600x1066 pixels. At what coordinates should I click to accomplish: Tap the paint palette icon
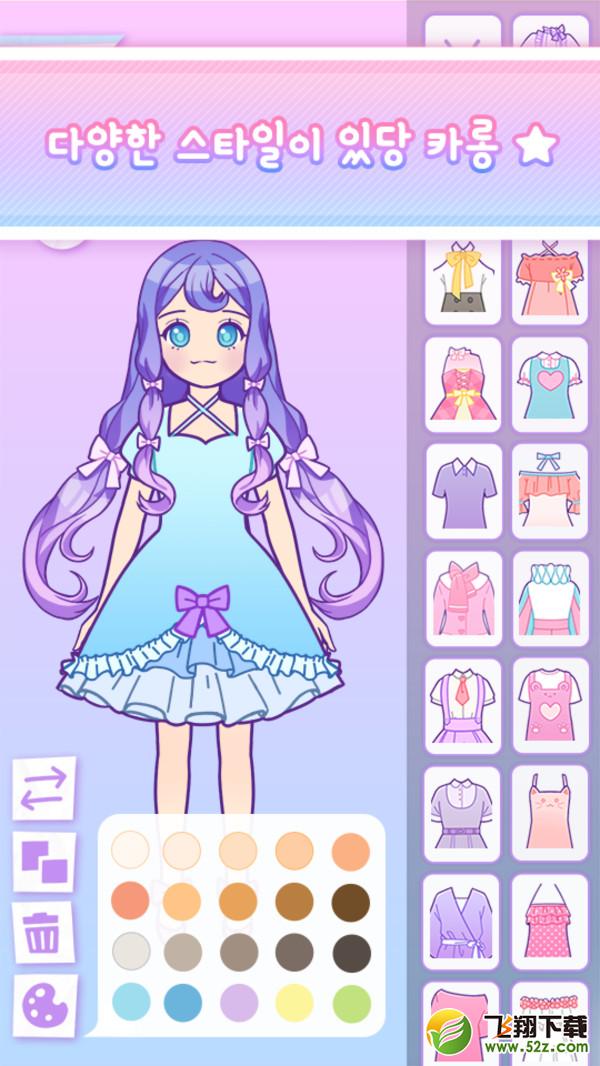point(45,1005)
